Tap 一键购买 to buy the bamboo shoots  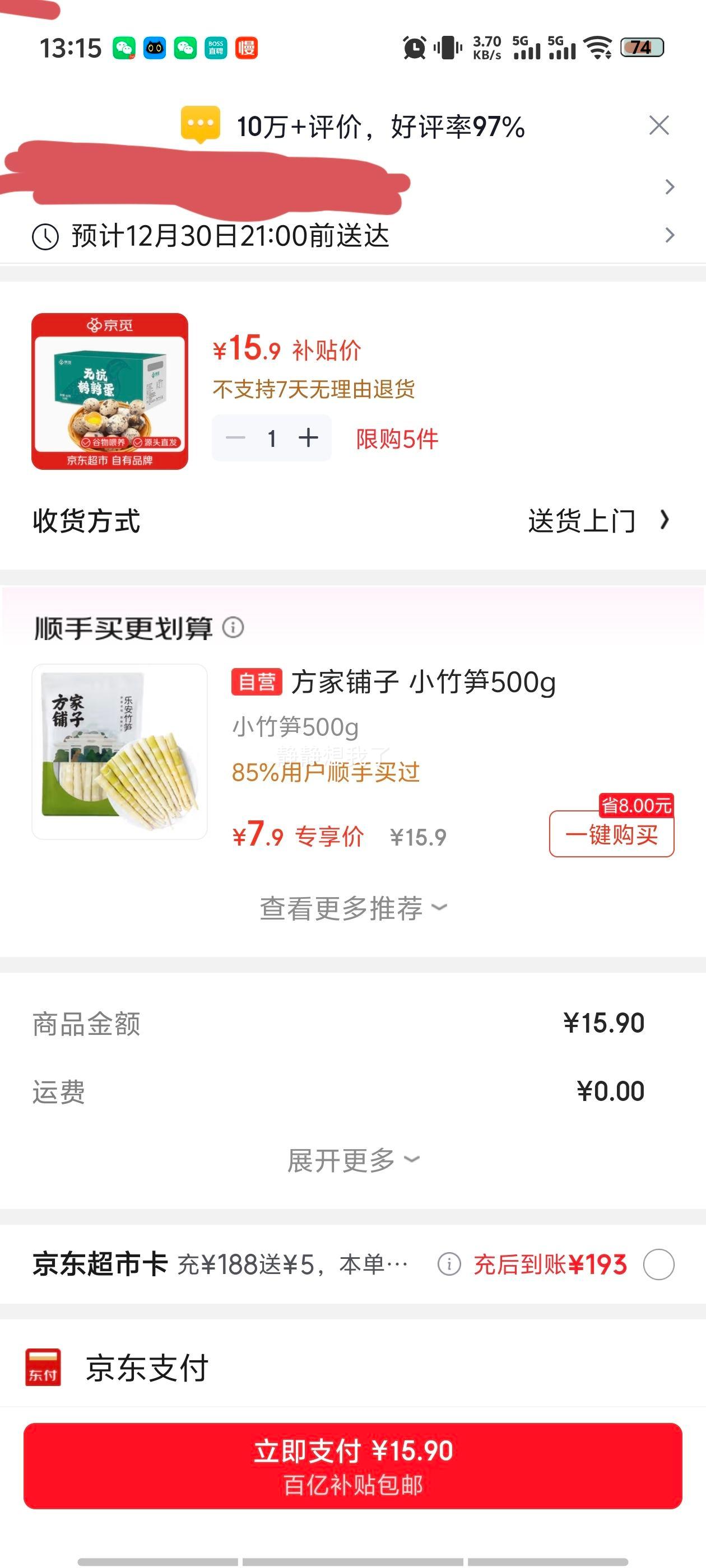(x=611, y=836)
